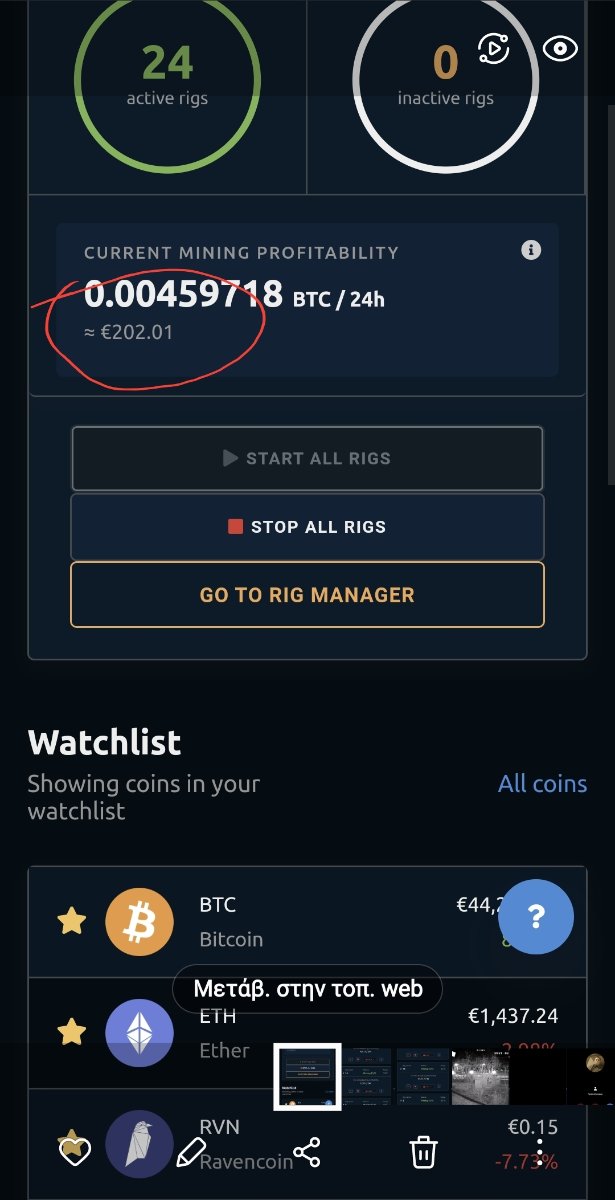Screen dimensions: 615x1200
Task: Open the last thumbnail with the gold coin
Action: [590, 1077]
